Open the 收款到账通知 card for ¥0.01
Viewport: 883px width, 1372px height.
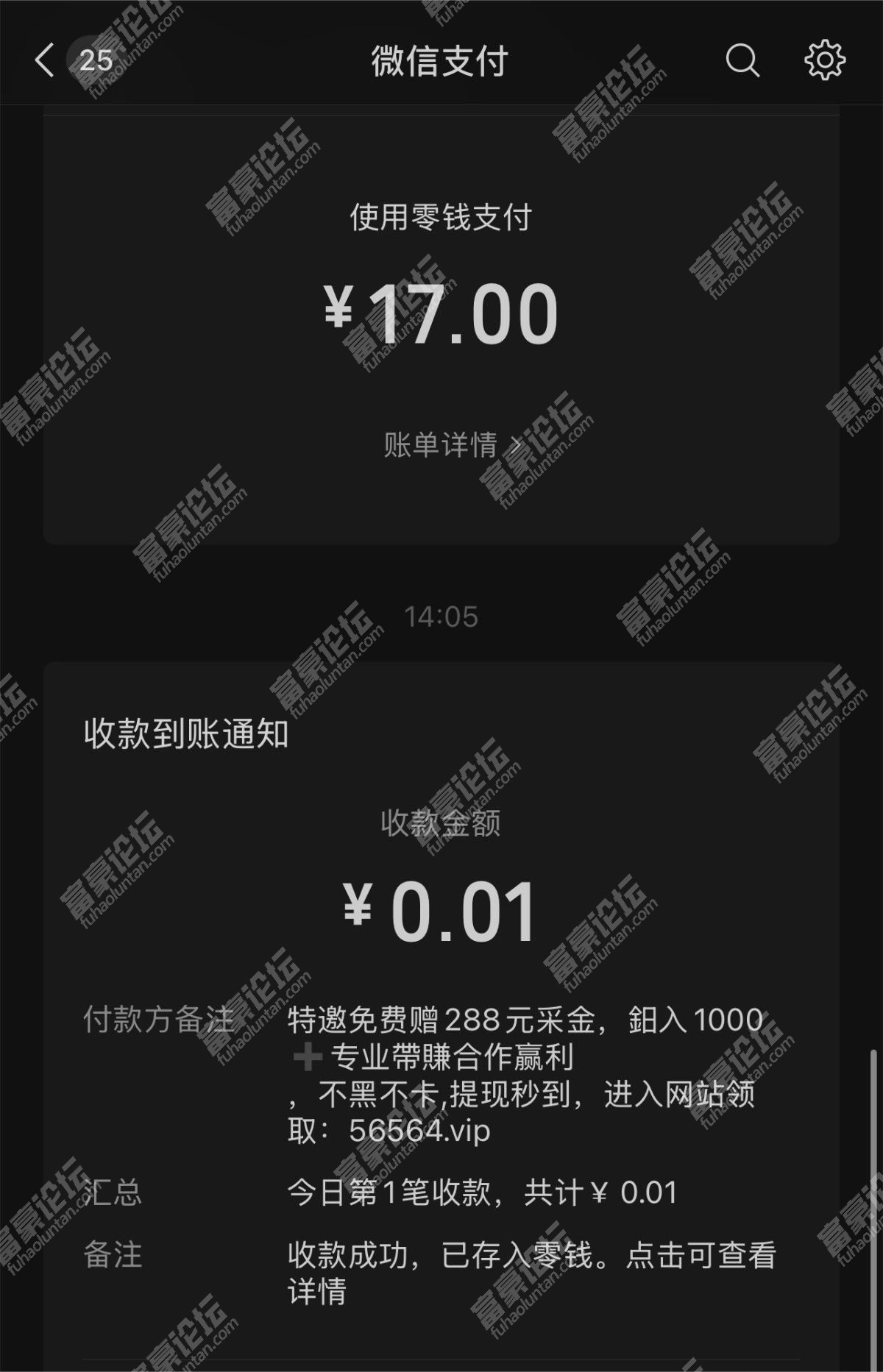pyautogui.click(x=440, y=912)
